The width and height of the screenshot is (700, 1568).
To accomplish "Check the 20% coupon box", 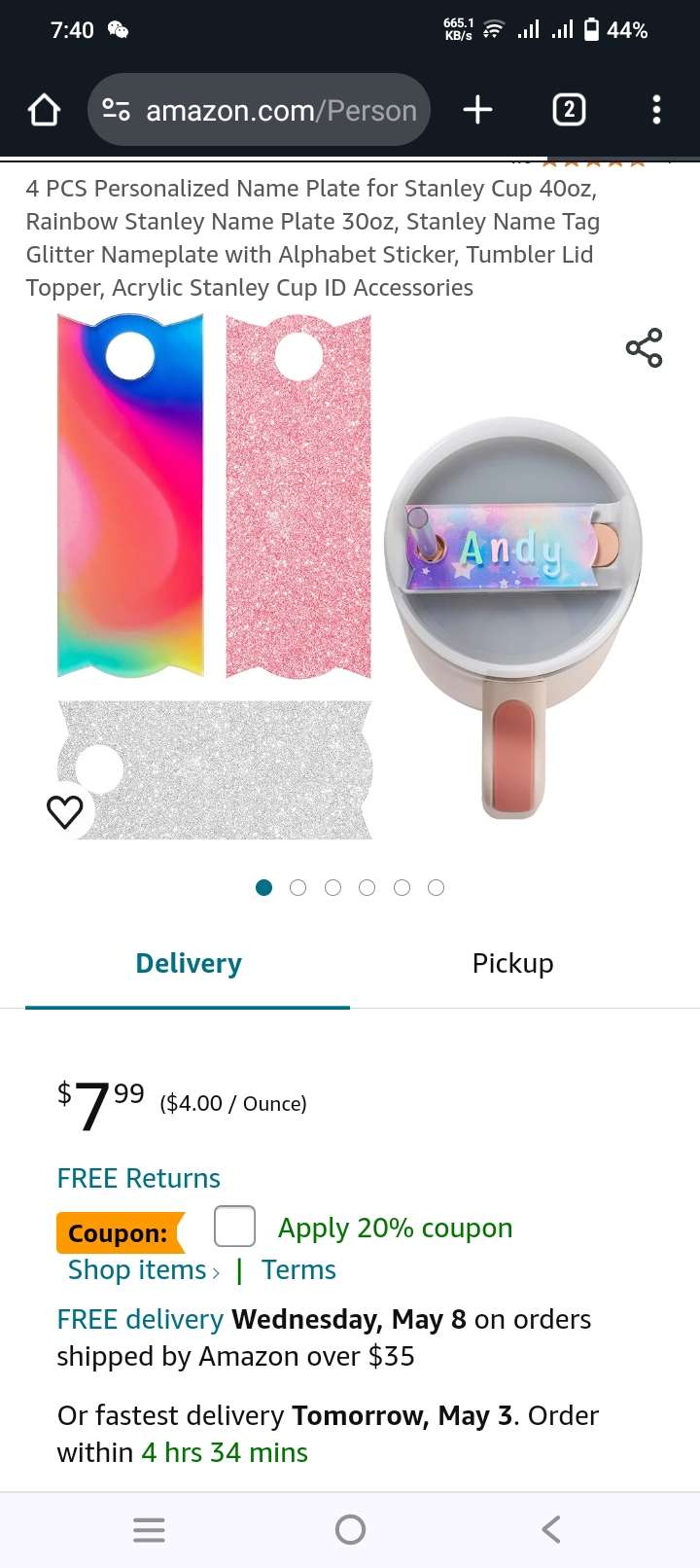I will pos(234,1227).
